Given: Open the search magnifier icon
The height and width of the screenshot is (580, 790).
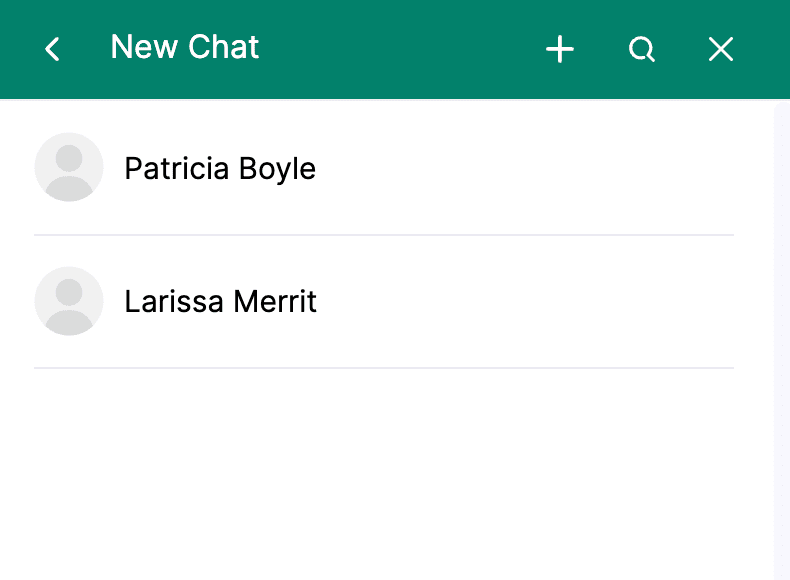Looking at the screenshot, I should (641, 49).
